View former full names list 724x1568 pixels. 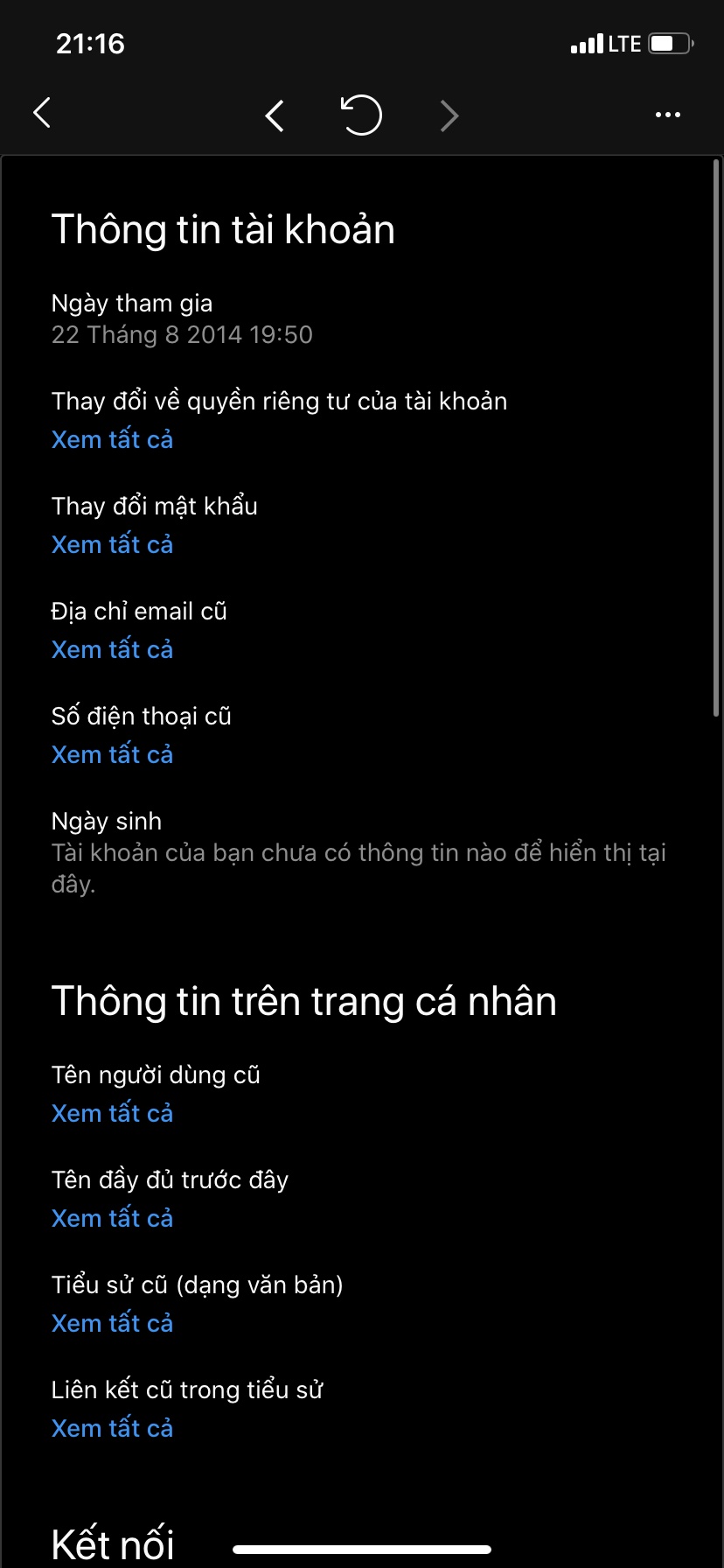[x=112, y=1217]
